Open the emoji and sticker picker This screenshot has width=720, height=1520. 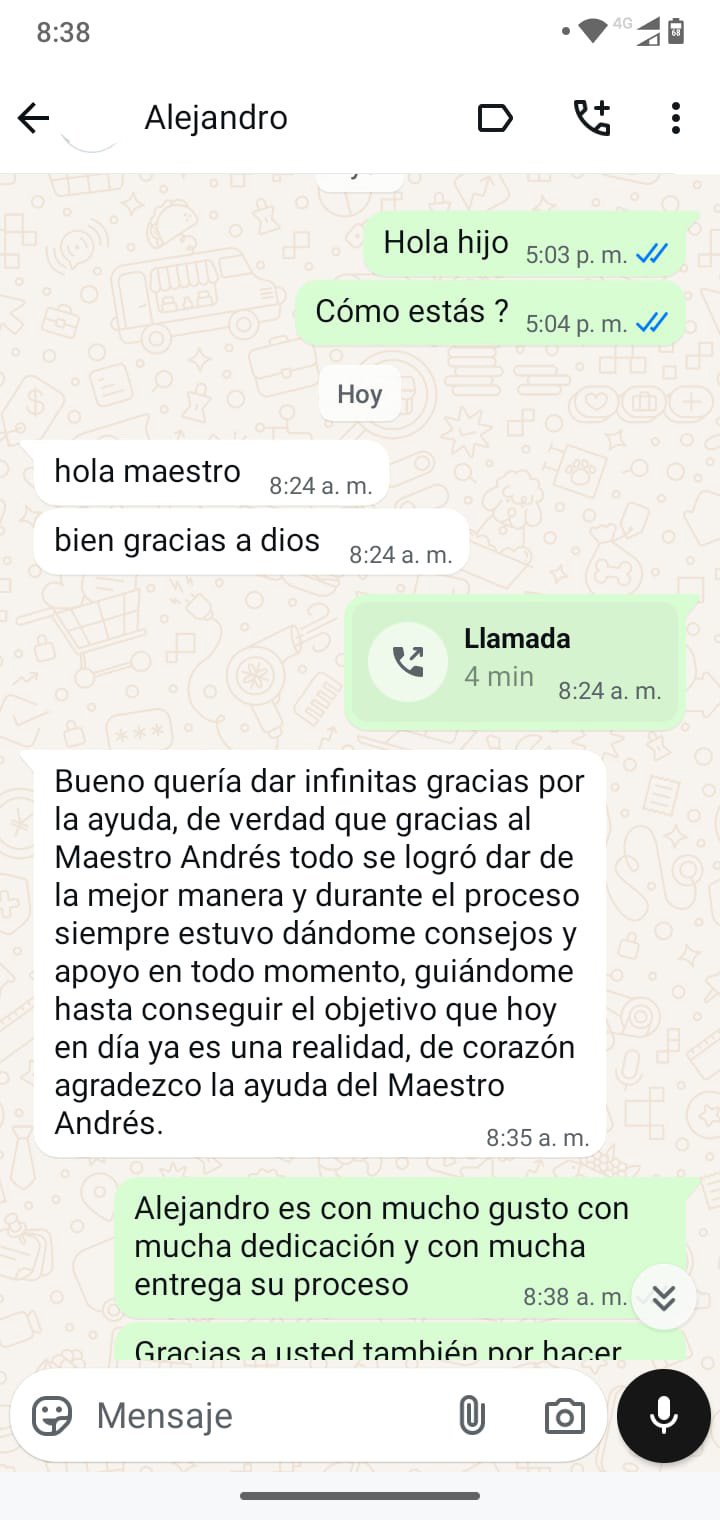click(x=52, y=1416)
